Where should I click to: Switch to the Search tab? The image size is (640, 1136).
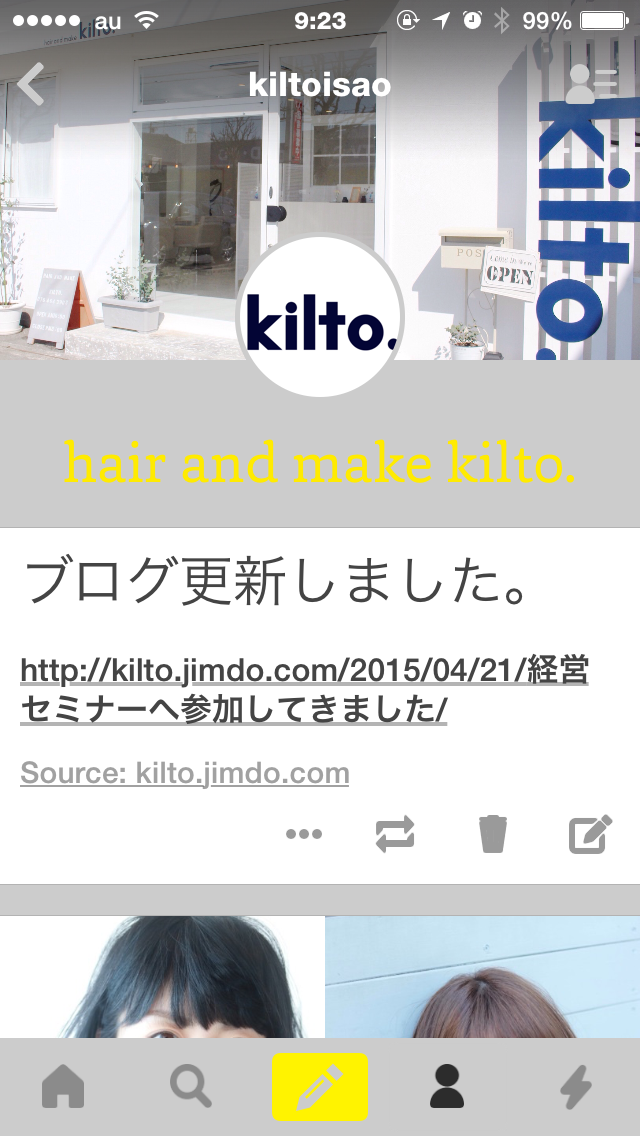click(x=190, y=1087)
